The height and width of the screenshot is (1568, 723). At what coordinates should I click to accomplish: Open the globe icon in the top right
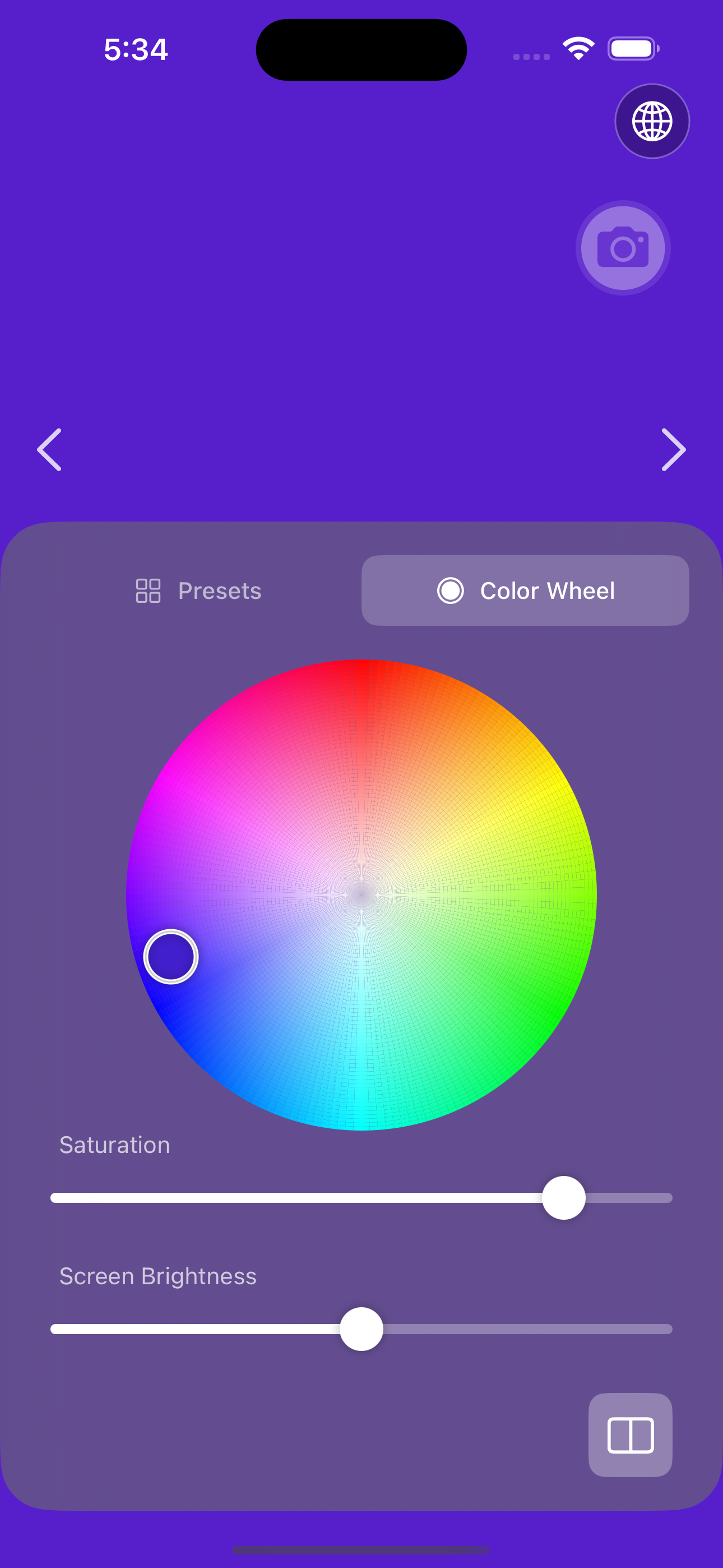click(651, 121)
